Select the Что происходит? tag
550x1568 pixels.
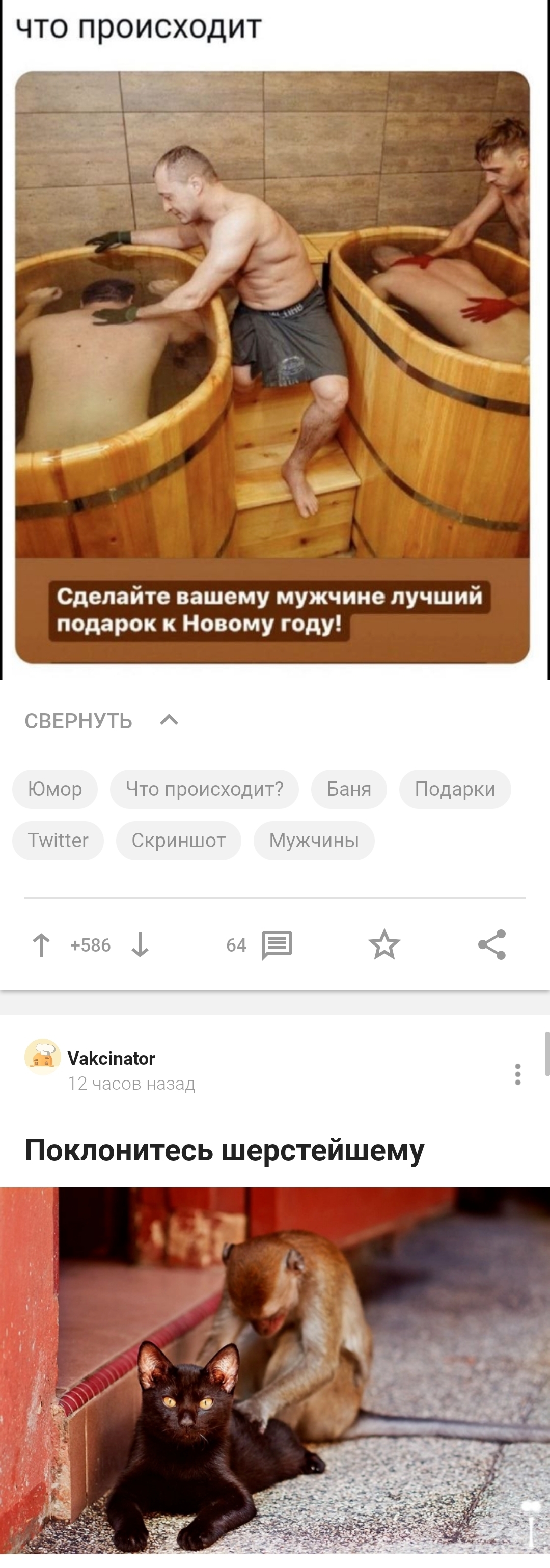(x=204, y=789)
